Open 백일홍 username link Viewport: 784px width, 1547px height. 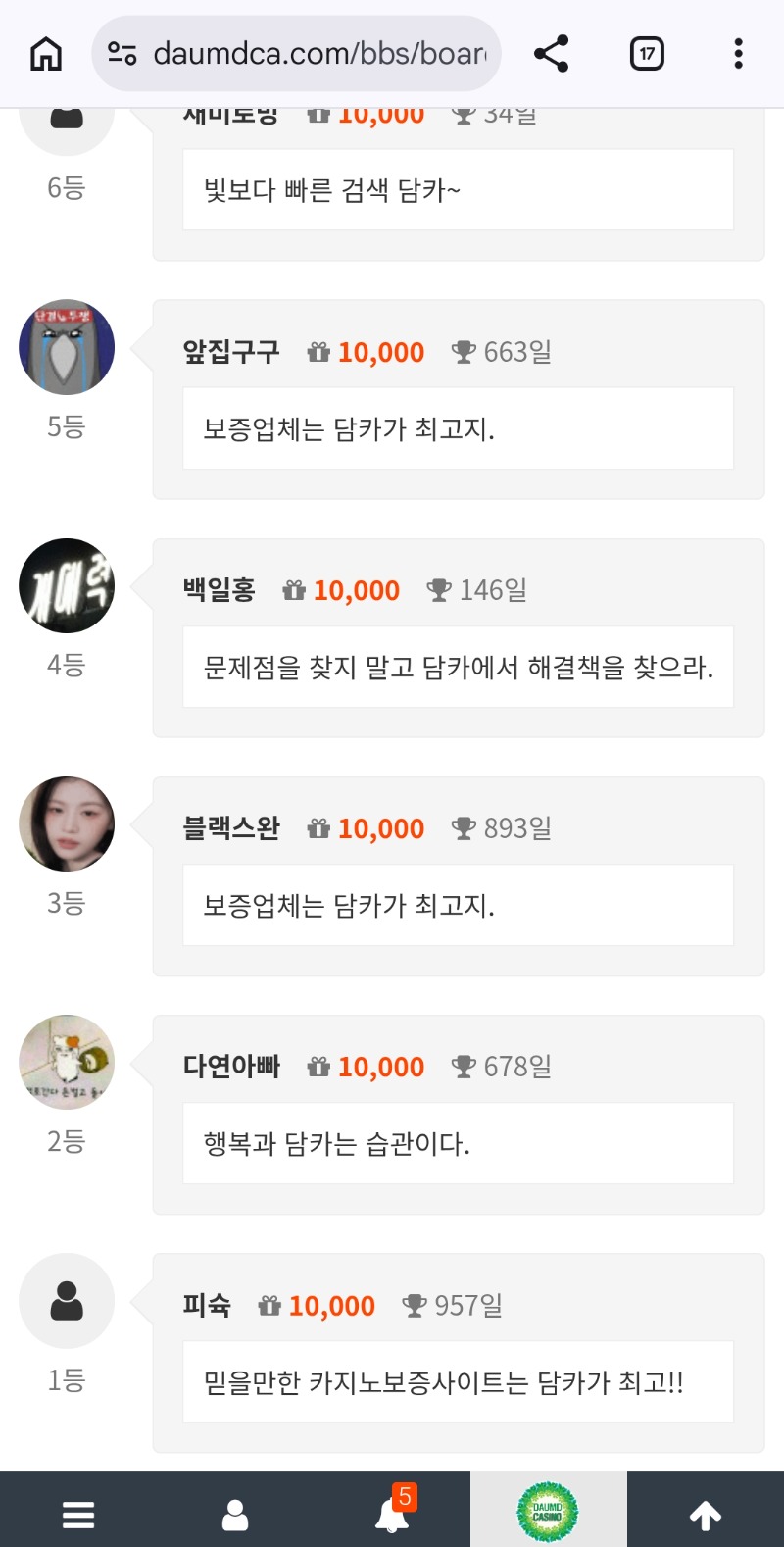click(219, 590)
